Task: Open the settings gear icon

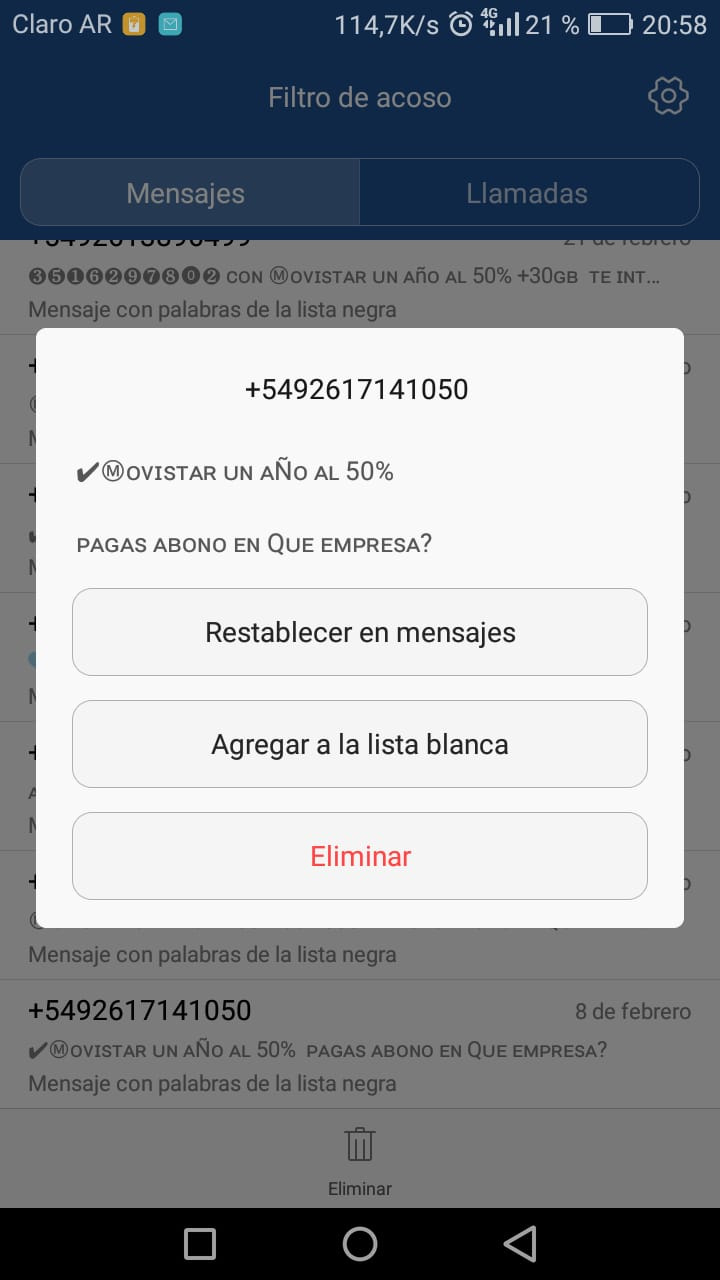Action: click(668, 96)
